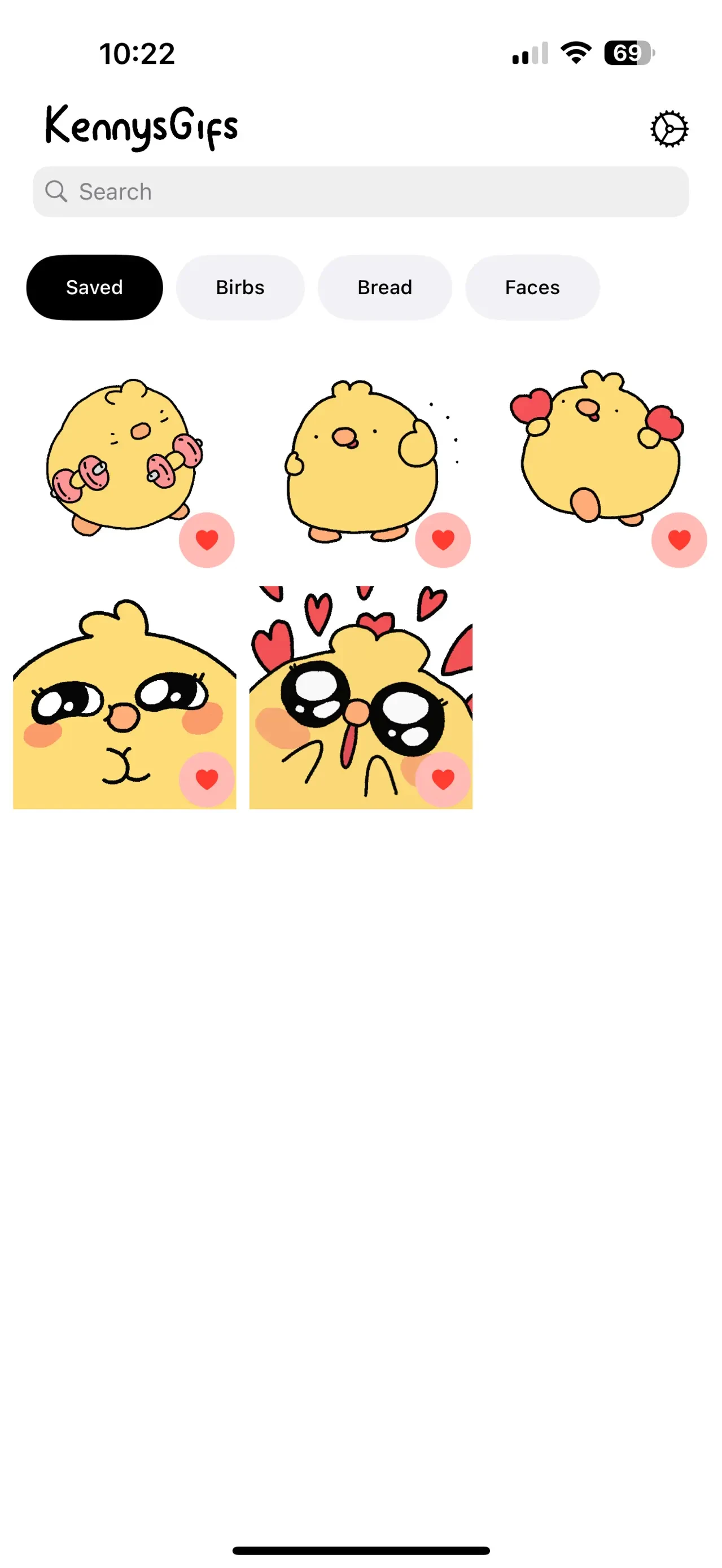Select the Saved category chip
The height and width of the screenshot is (1568, 722).
pyautogui.click(x=94, y=287)
